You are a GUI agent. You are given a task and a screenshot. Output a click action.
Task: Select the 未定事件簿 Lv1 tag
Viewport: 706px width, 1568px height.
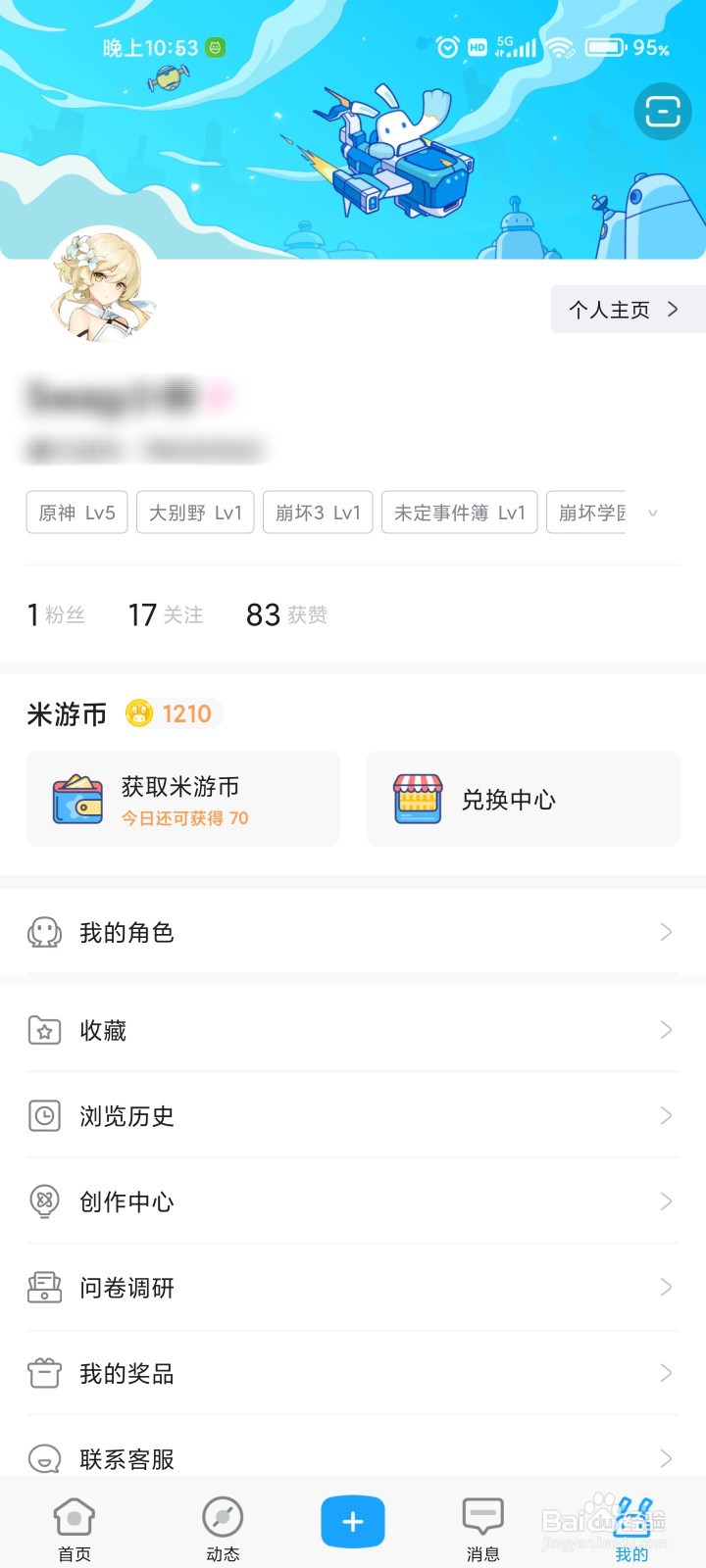click(459, 513)
